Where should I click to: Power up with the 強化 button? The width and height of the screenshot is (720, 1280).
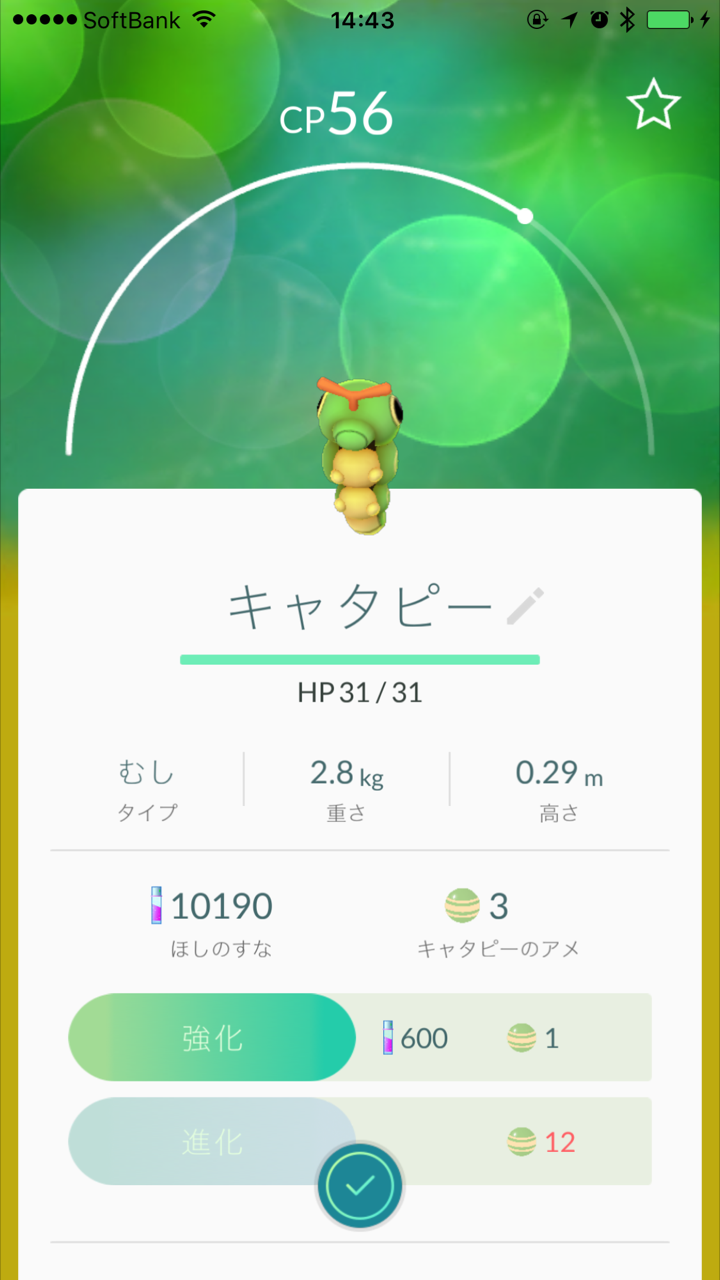tap(212, 1037)
